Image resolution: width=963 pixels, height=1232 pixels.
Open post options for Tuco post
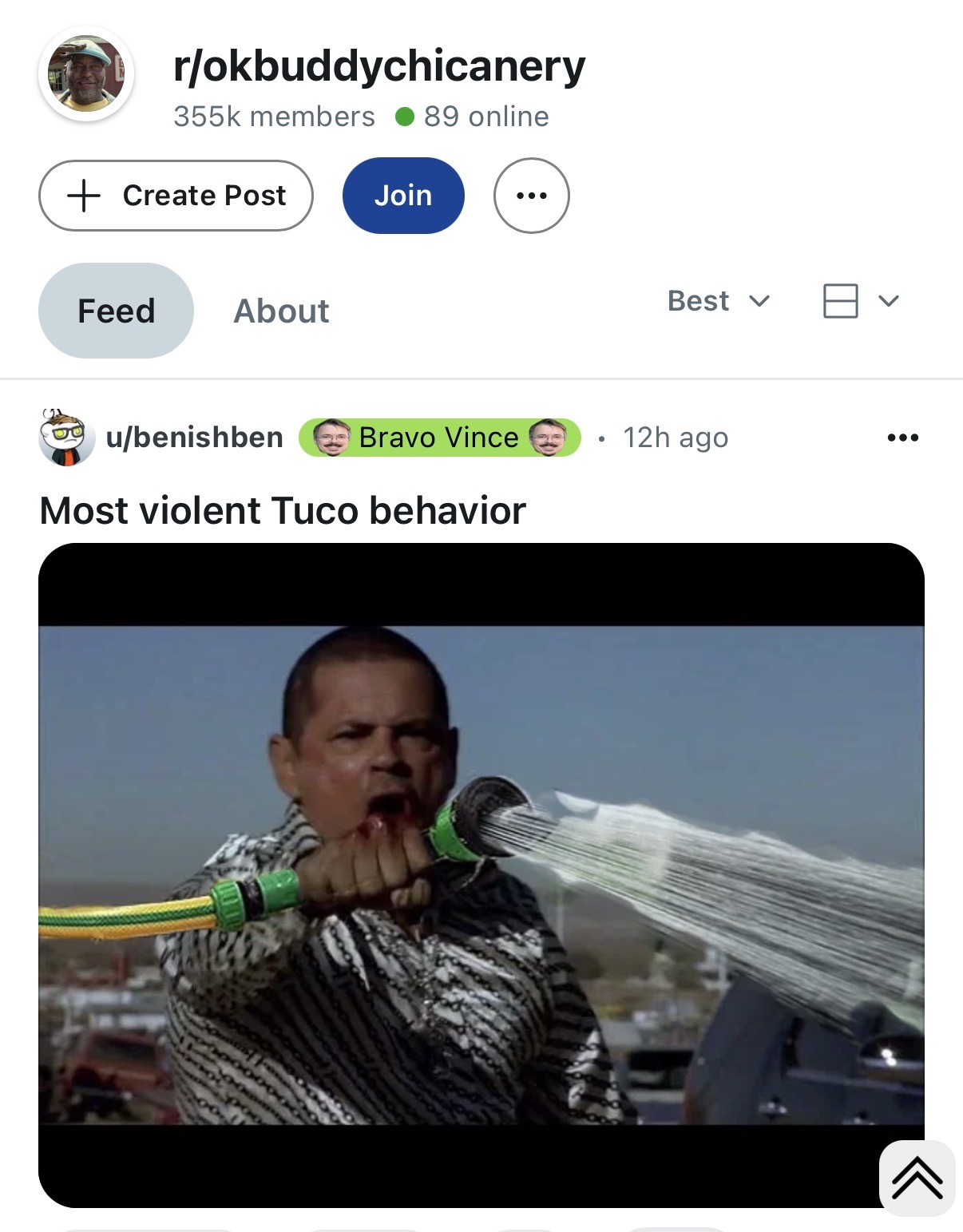(x=902, y=438)
